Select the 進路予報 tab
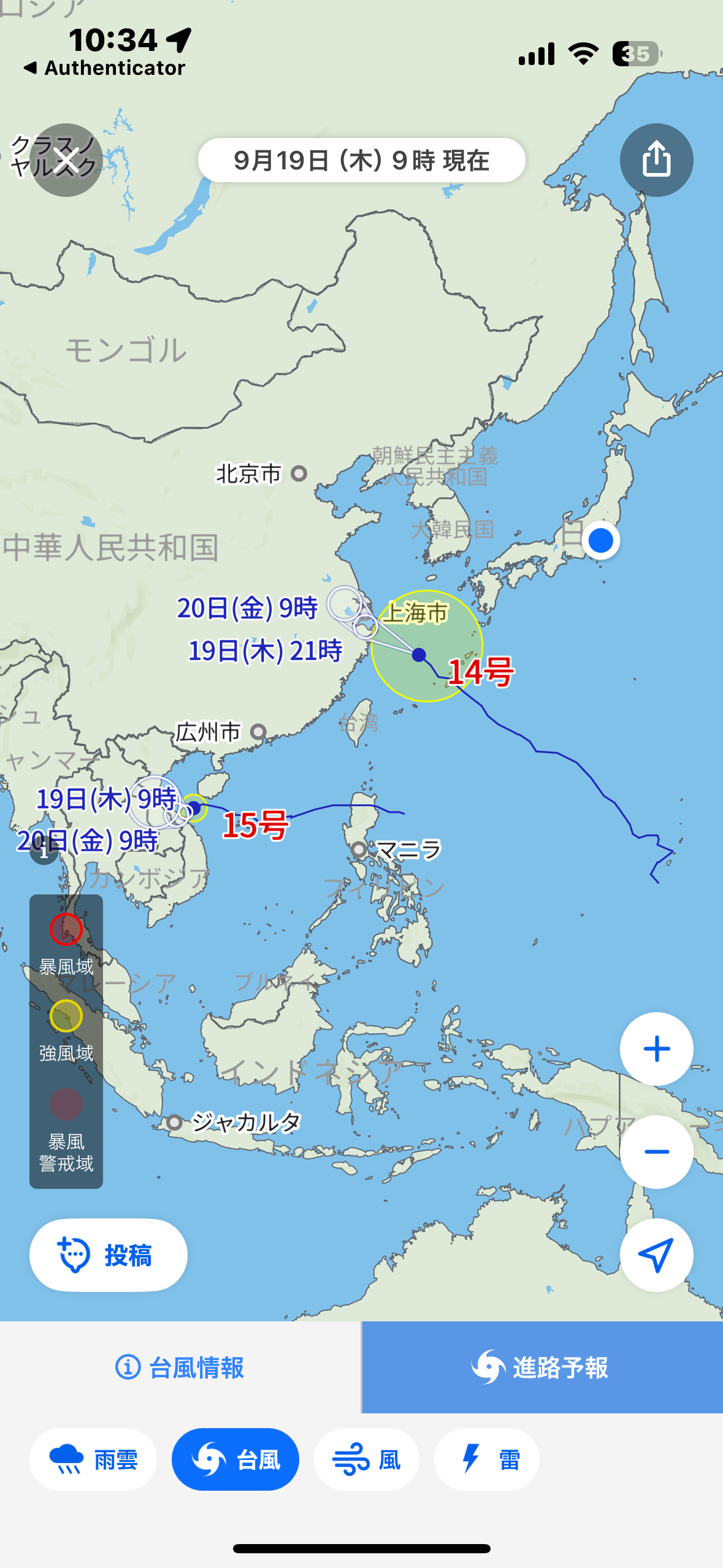 [x=542, y=1367]
